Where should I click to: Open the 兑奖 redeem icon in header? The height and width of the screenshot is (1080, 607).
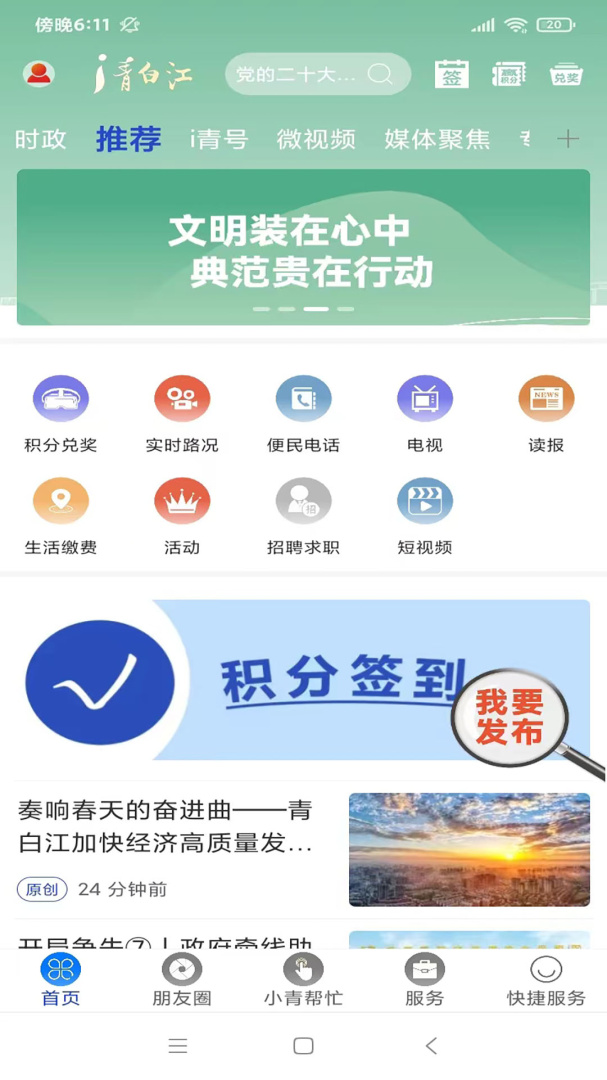(x=566, y=74)
